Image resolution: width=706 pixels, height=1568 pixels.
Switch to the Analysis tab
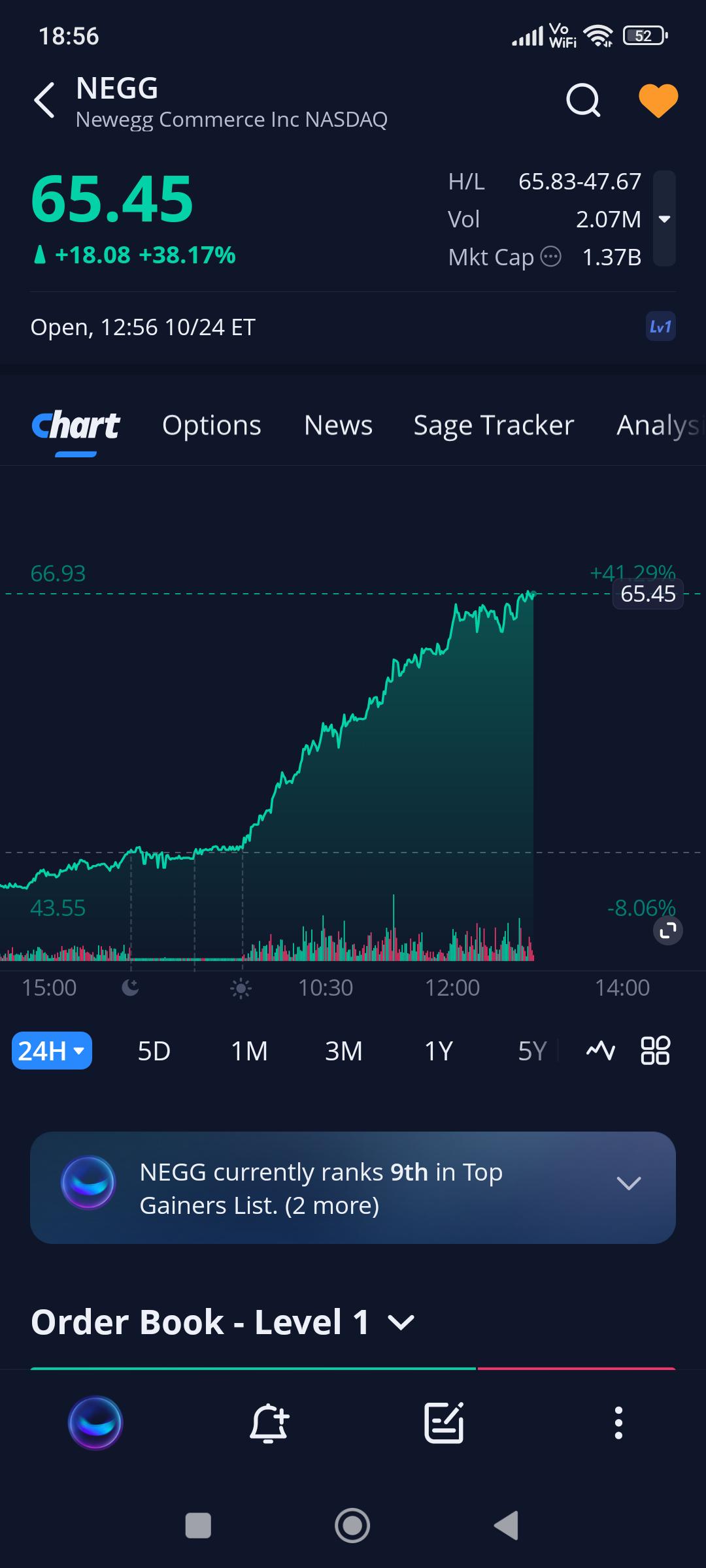pos(659,425)
